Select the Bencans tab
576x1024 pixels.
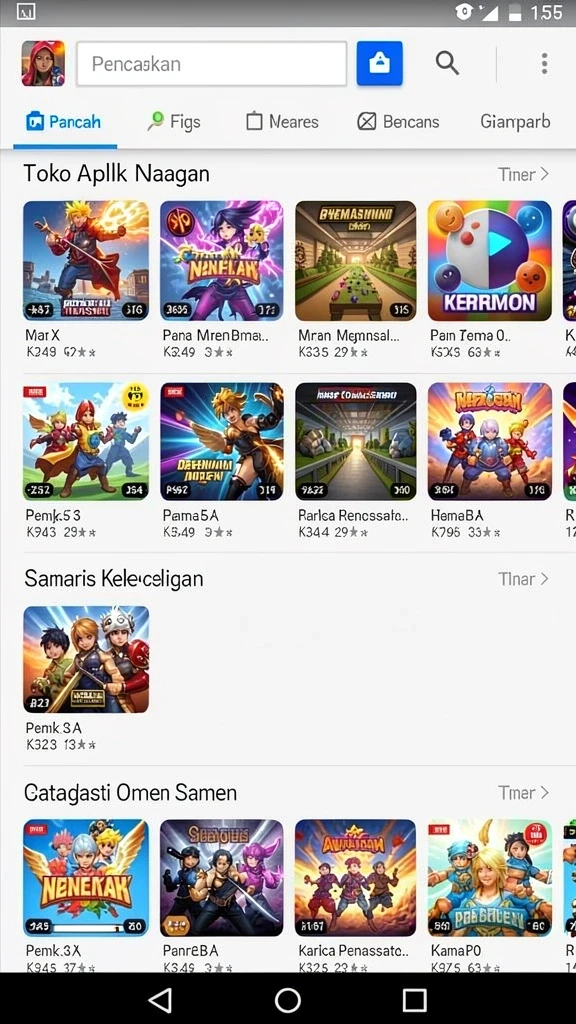[x=398, y=121]
